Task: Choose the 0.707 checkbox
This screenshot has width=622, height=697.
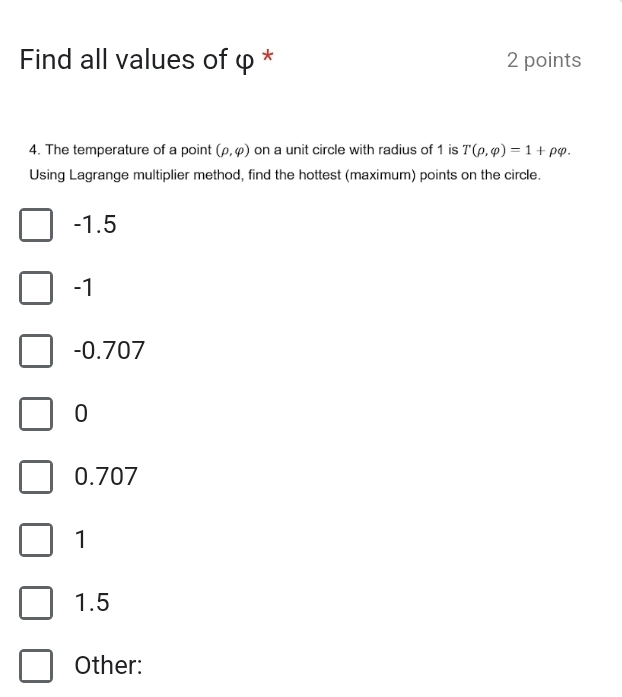Action: click(x=36, y=477)
